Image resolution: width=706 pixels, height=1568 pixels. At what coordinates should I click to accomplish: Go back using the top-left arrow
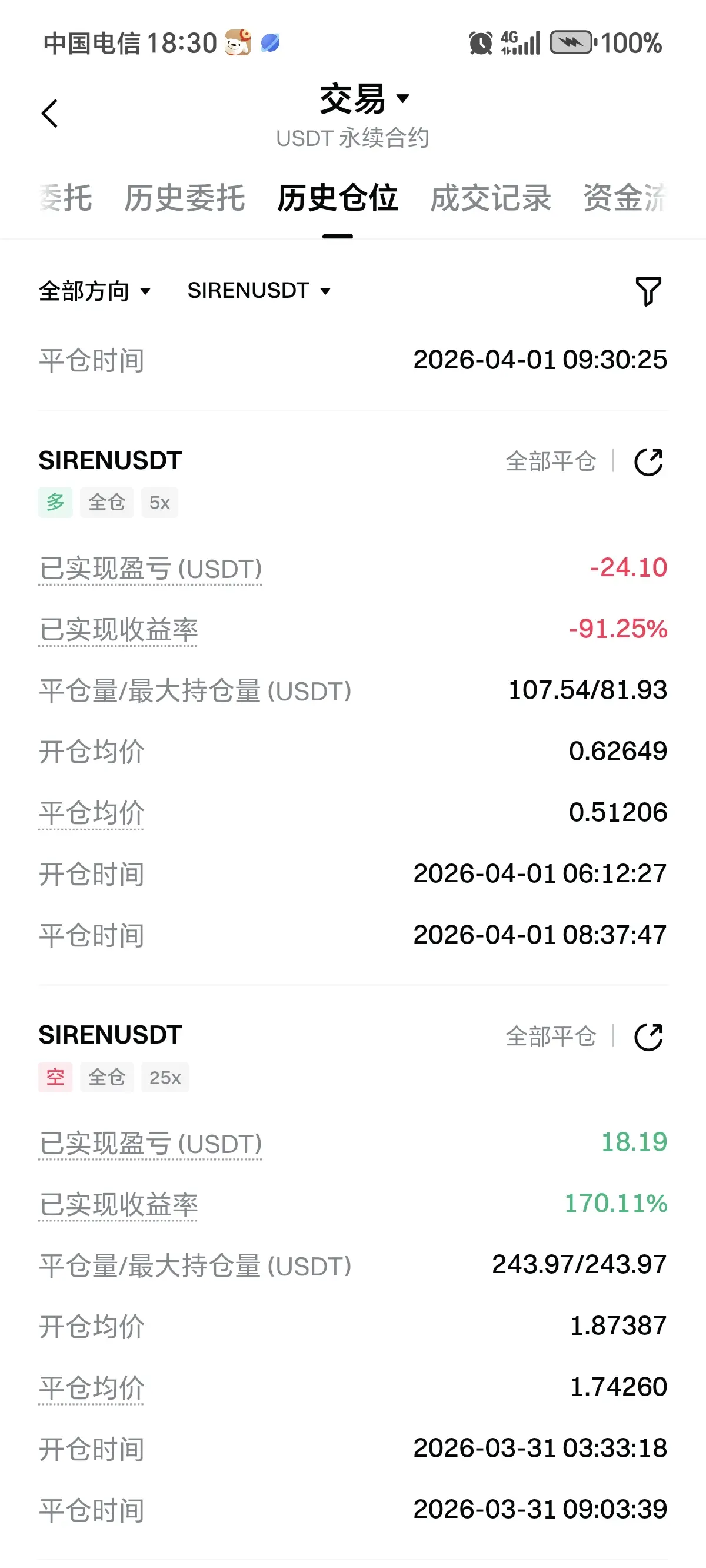[50, 114]
